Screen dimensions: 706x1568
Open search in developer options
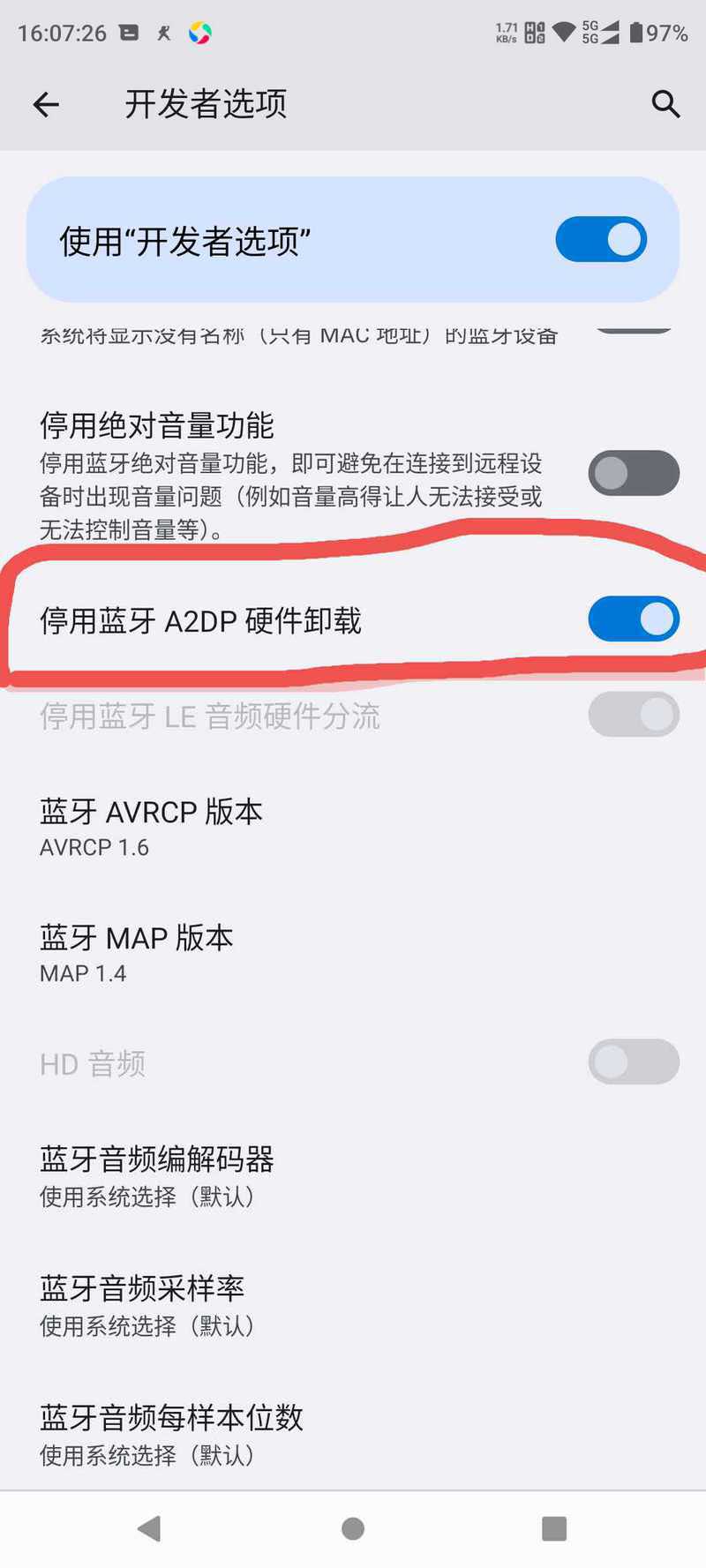point(665,104)
